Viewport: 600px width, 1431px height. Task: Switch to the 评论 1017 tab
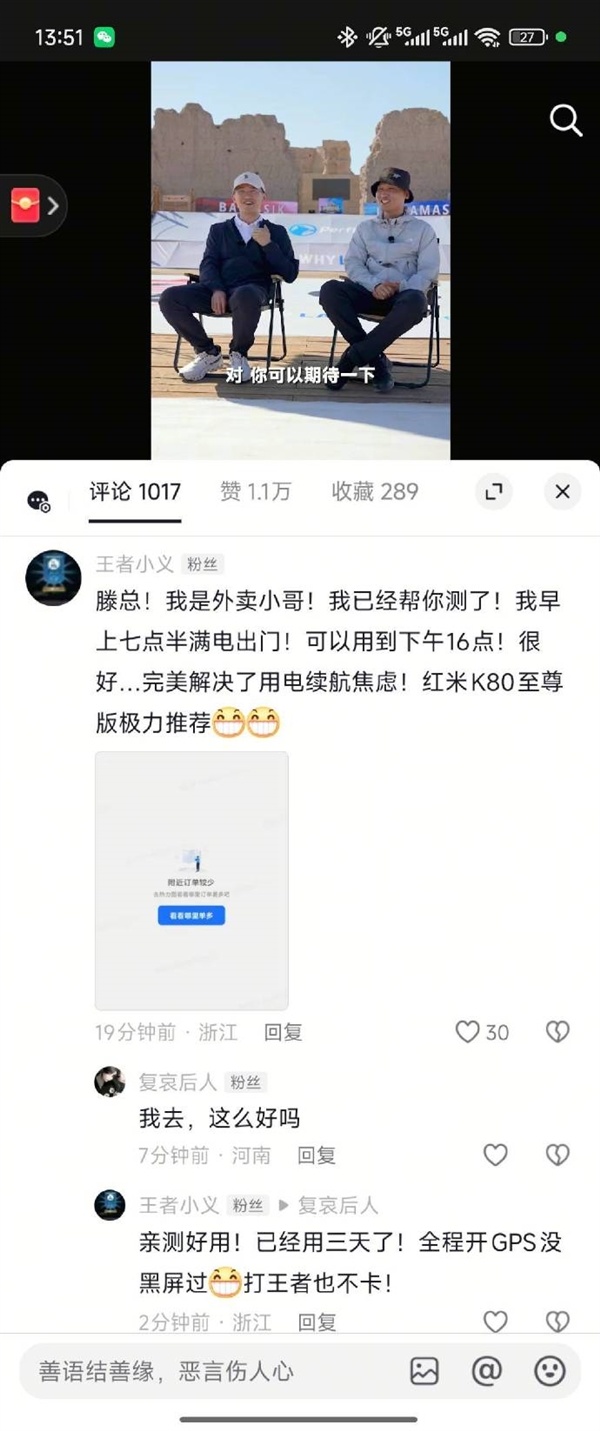[135, 491]
